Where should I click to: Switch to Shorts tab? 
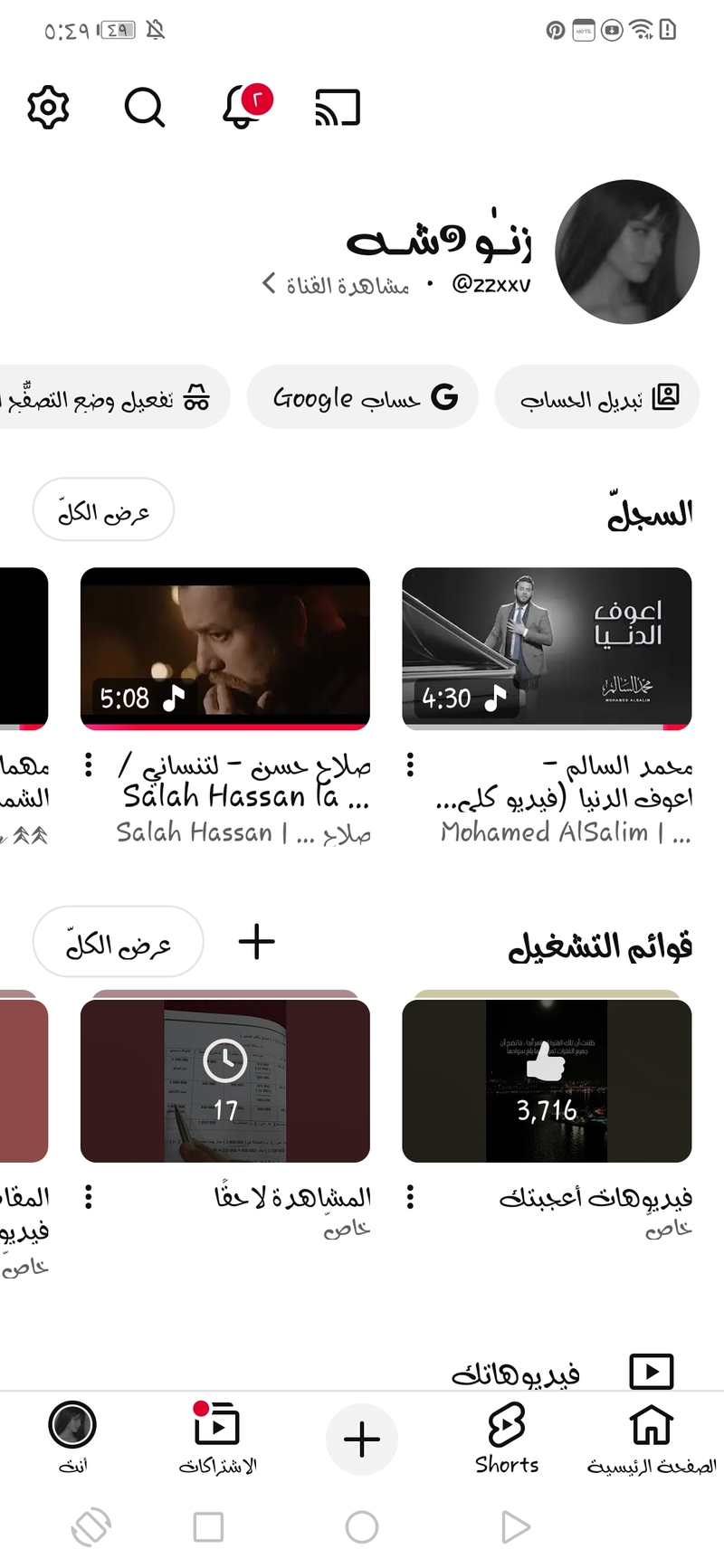pos(507,1438)
